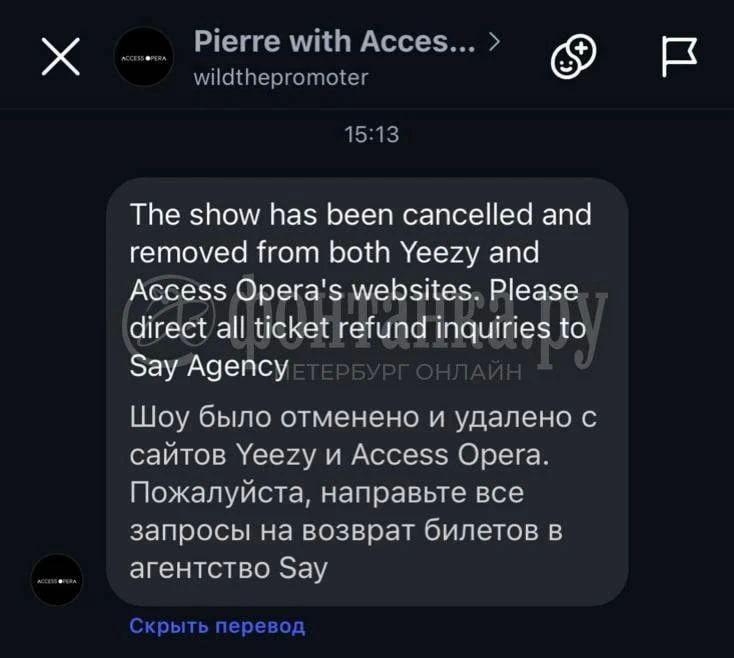
Task: Close the chat with the X button
Action: pos(60,57)
